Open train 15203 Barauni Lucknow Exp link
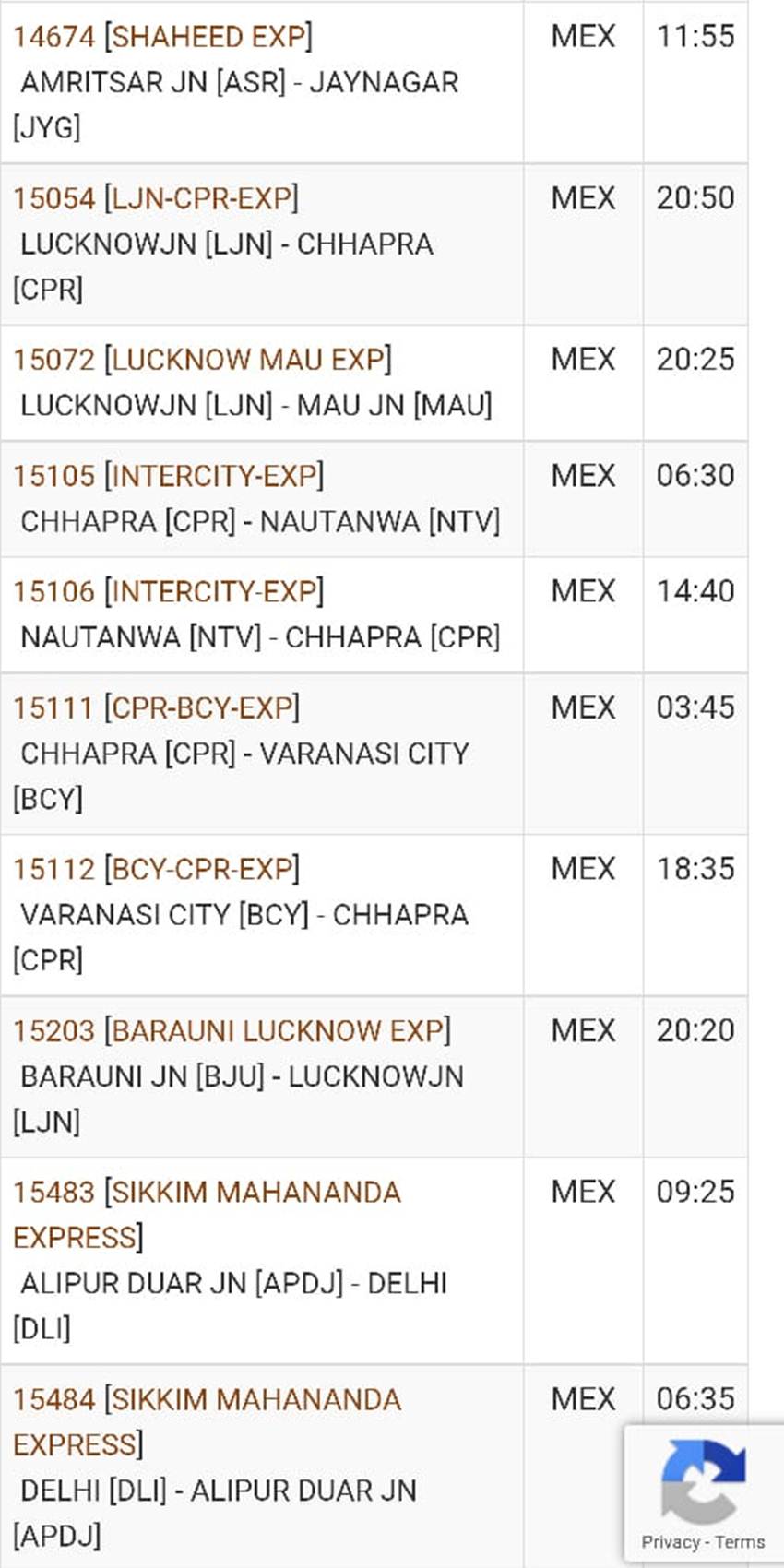Screen dimensions: 784x1568 tap(232, 1030)
